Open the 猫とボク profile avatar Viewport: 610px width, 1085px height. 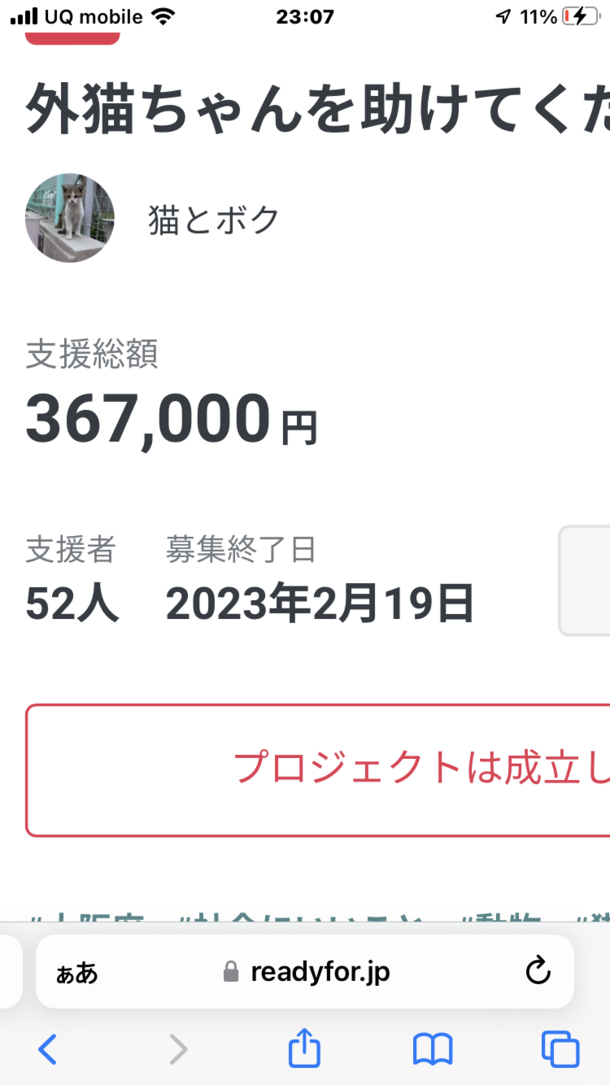pyautogui.click(x=69, y=218)
